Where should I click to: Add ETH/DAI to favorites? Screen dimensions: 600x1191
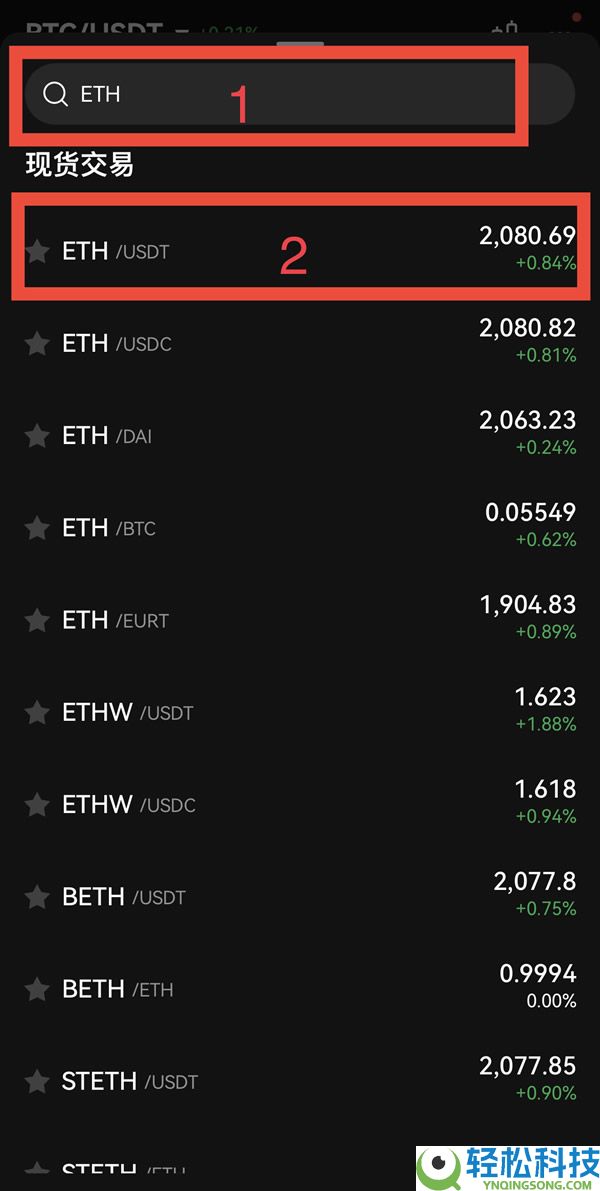tap(37, 436)
